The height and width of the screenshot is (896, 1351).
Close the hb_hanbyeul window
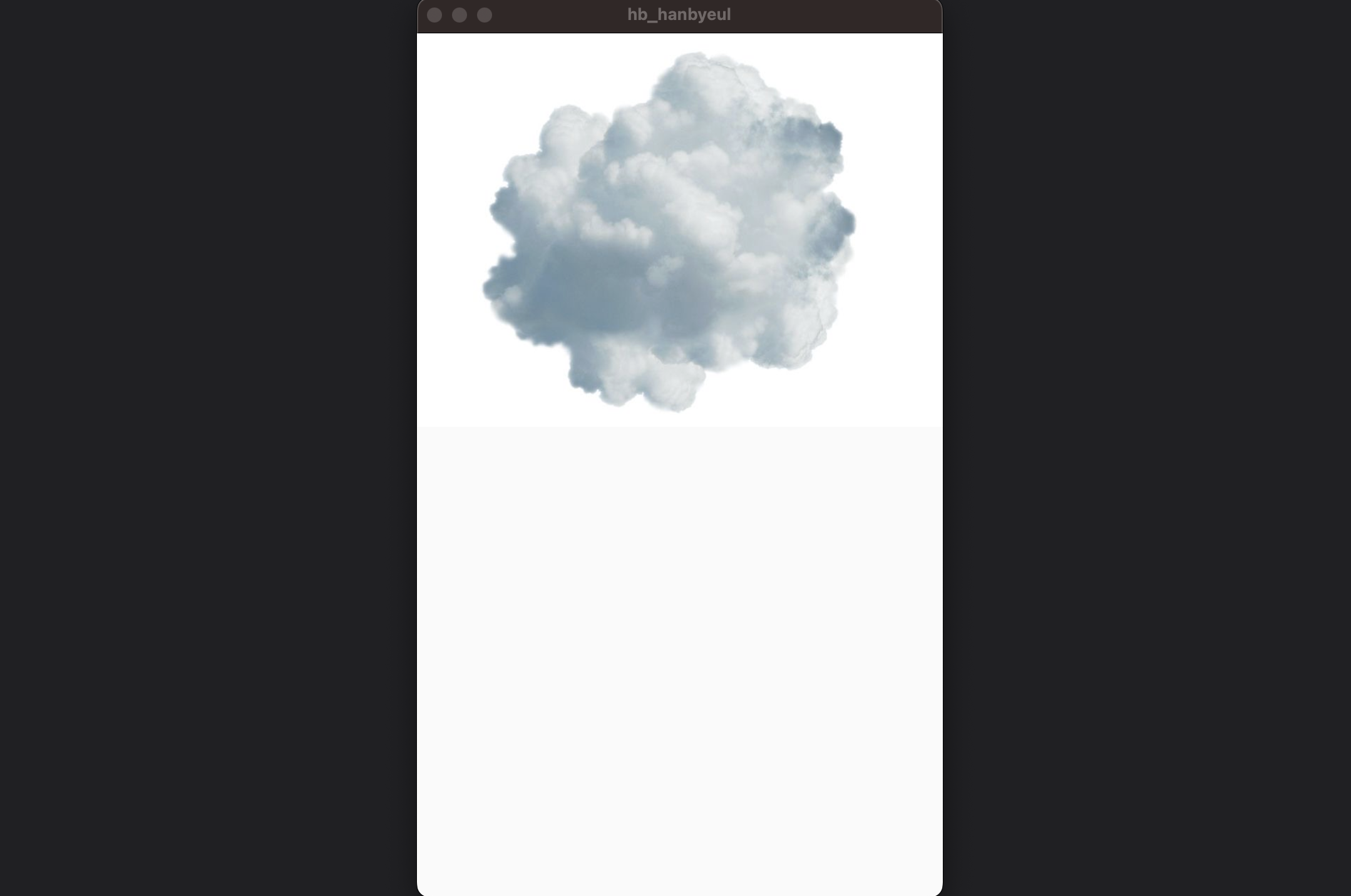click(434, 15)
